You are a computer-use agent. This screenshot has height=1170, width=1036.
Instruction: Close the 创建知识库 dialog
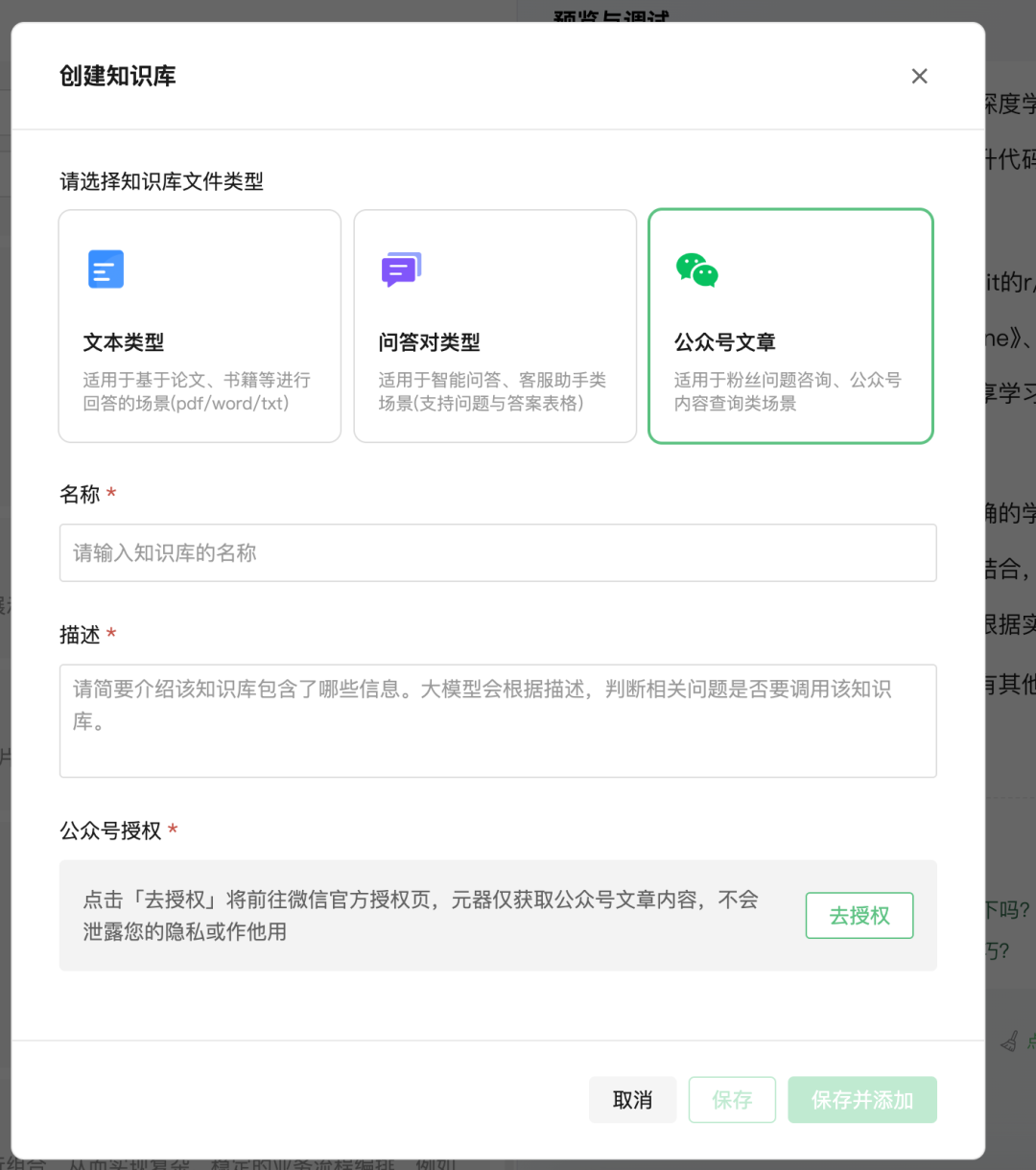coord(919,77)
